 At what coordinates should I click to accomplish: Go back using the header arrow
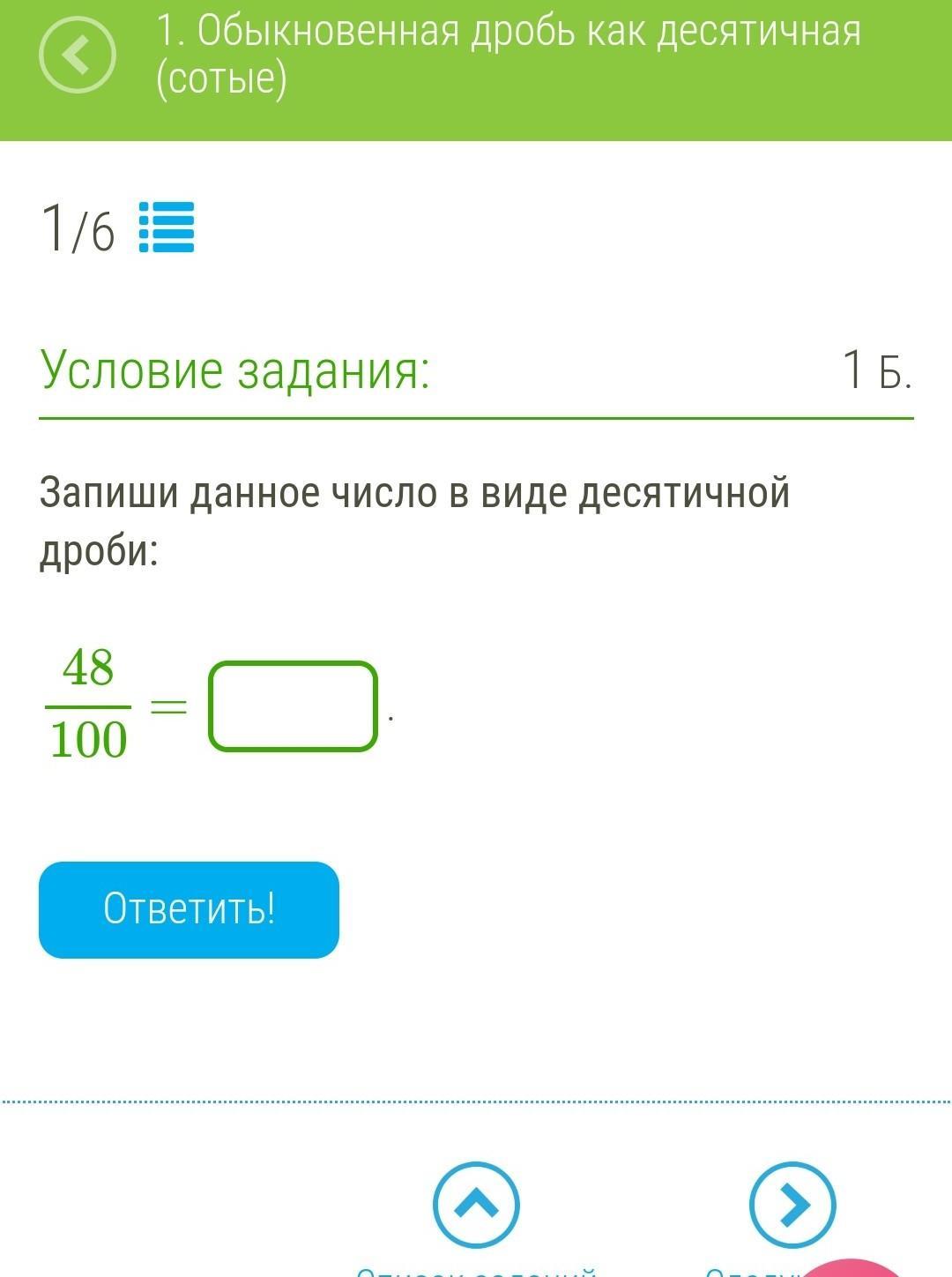pos(78,55)
